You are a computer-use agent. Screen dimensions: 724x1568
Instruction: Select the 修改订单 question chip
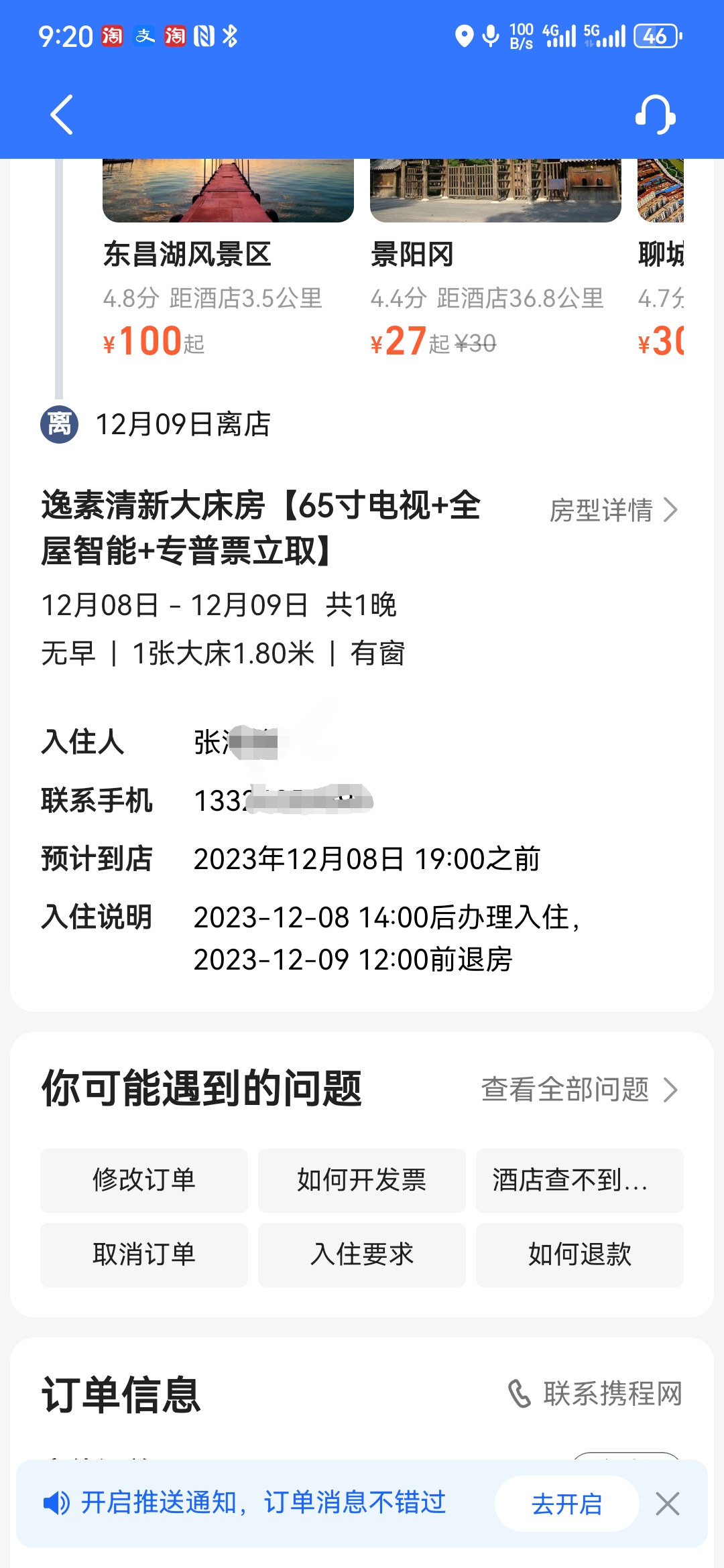(144, 1180)
